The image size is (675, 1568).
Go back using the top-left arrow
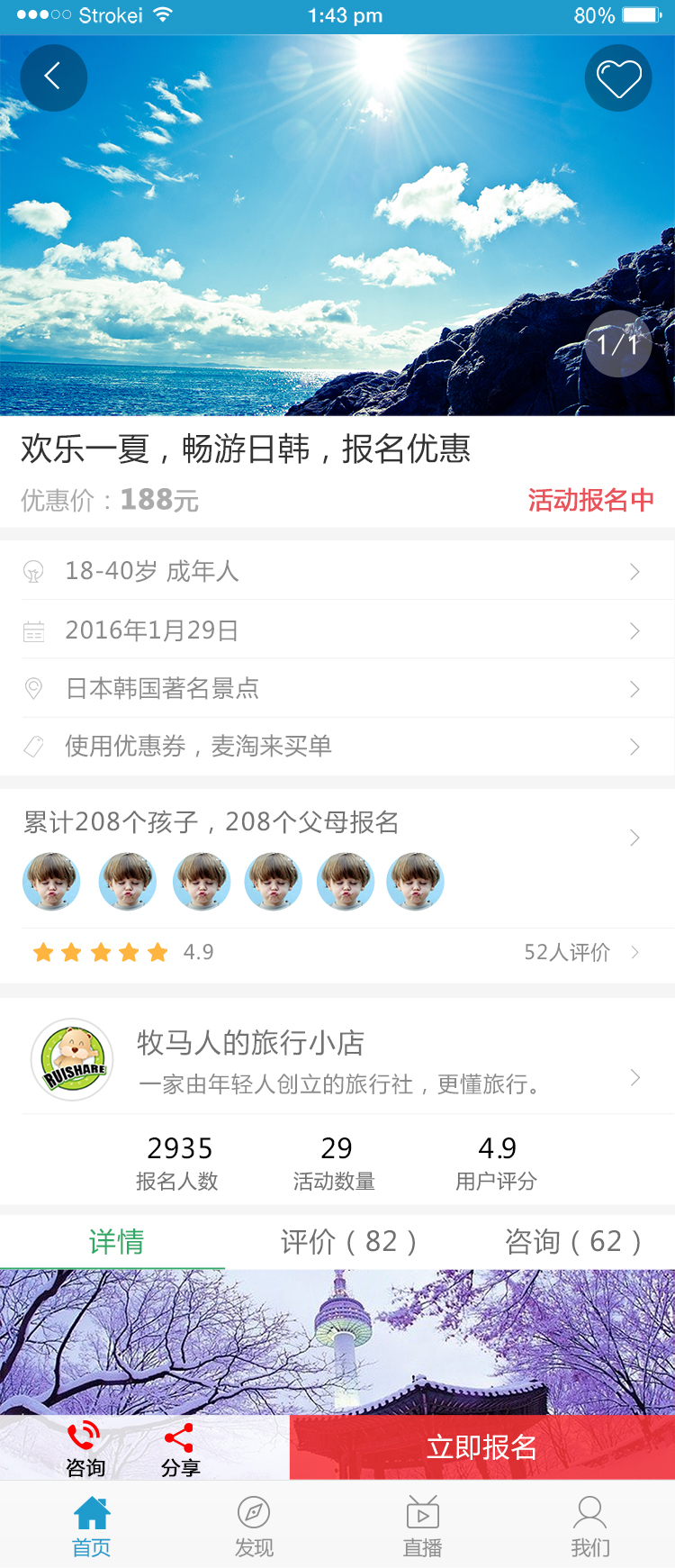[x=53, y=78]
